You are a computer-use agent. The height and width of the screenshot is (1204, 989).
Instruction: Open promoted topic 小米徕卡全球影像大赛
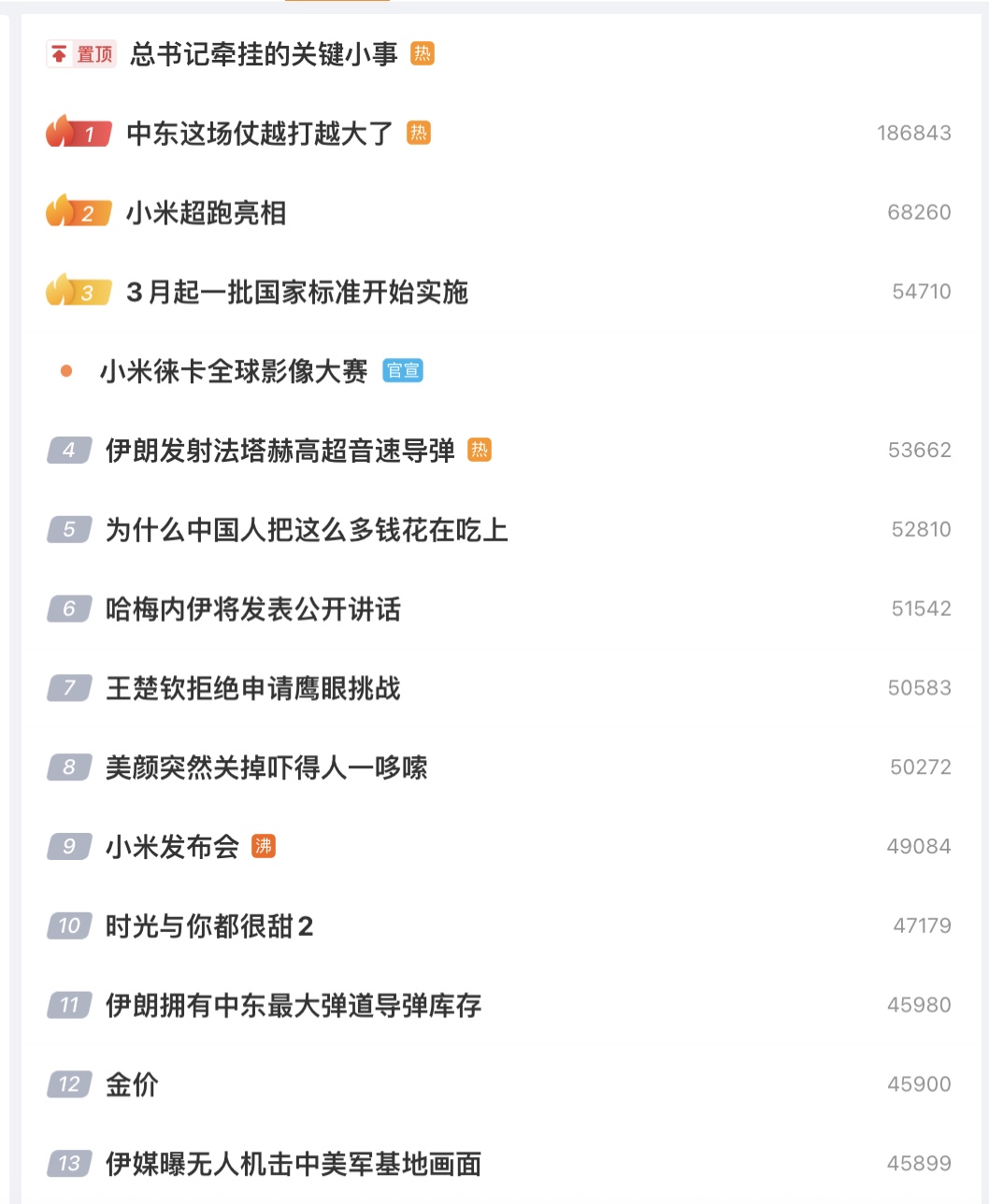click(234, 371)
